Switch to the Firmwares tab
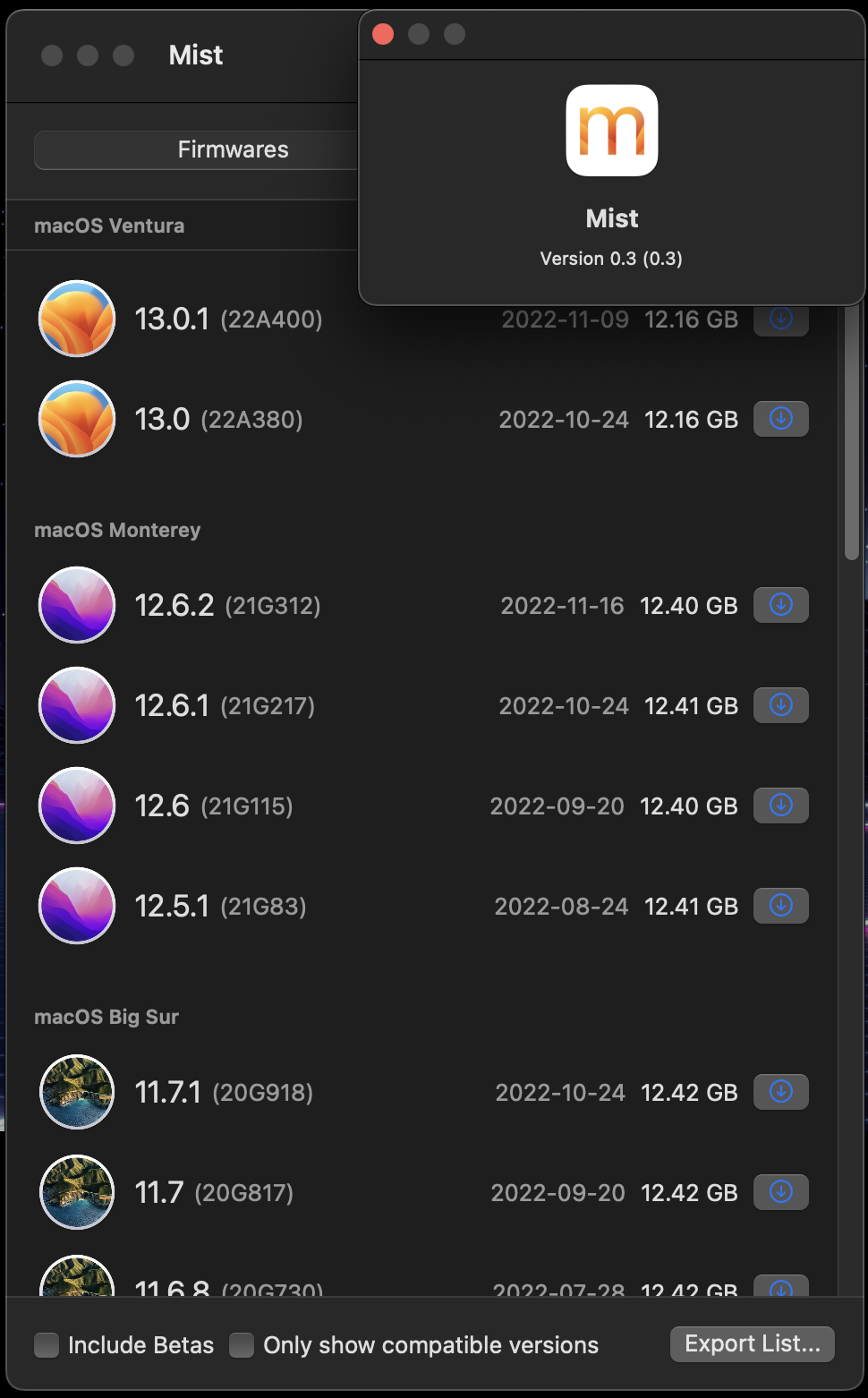The image size is (868, 1398). (233, 149)
